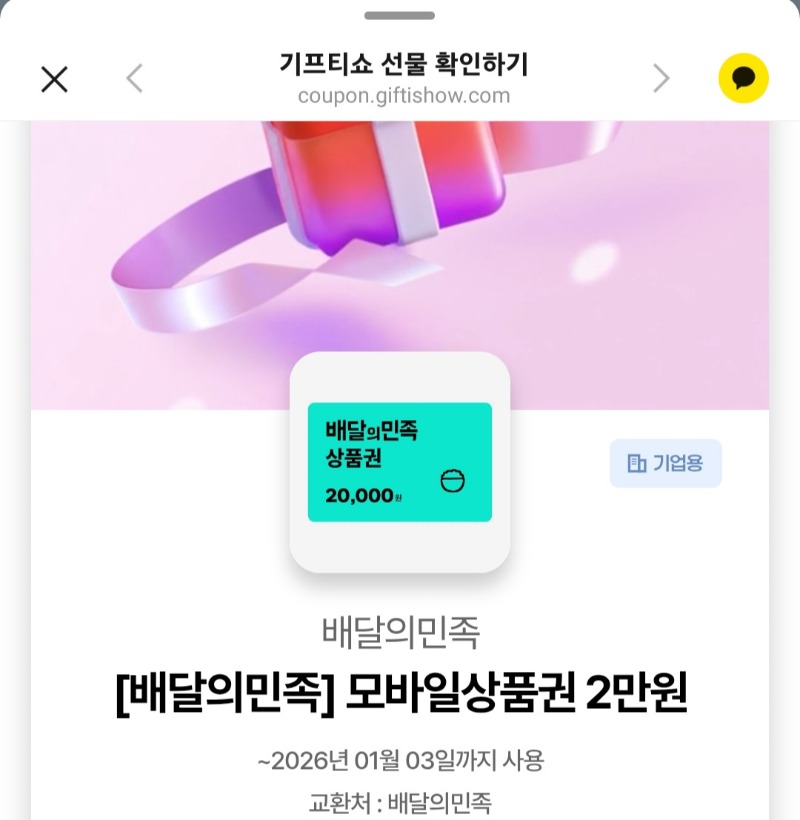
Task: Close the Giftishow in-app browser
Action: [54, 79]
